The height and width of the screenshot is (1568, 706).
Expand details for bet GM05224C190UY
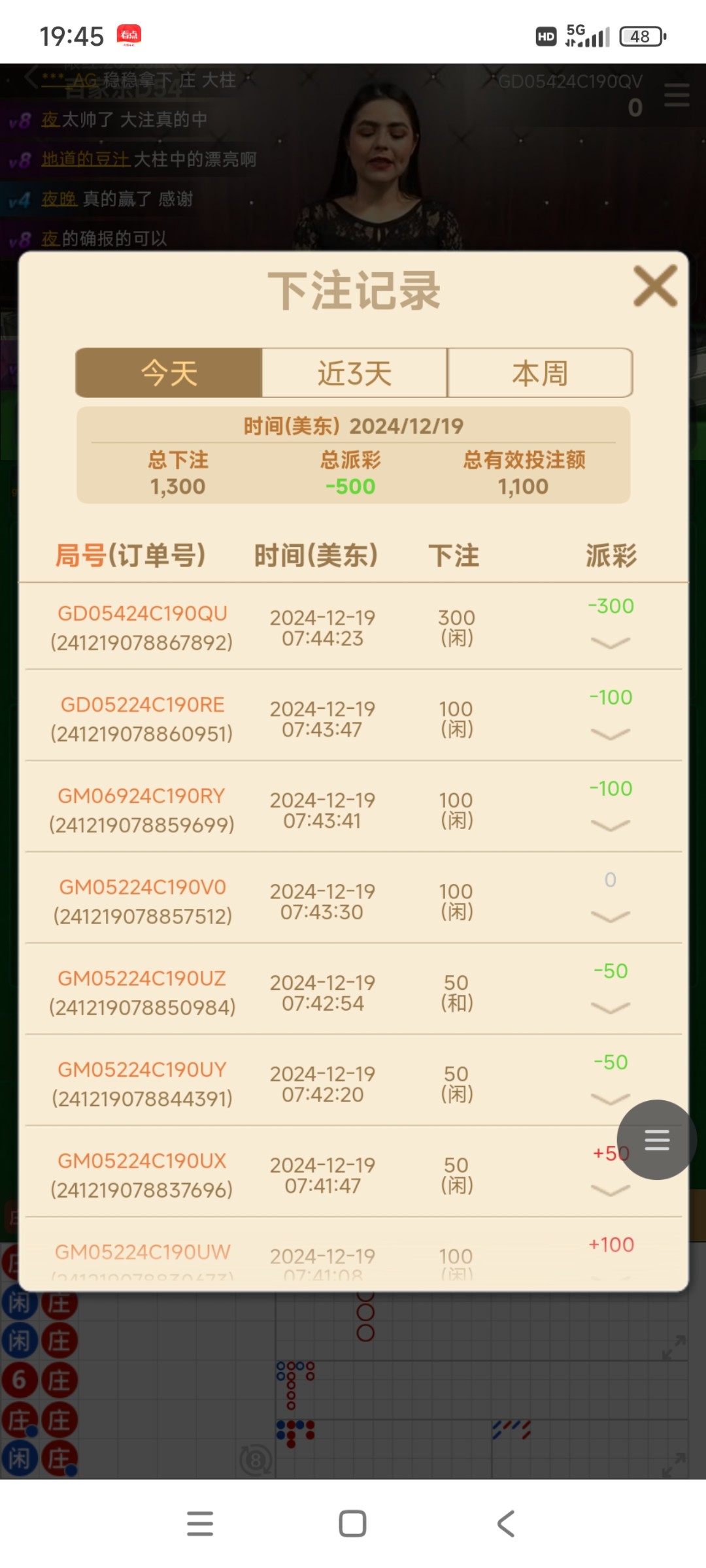610,1100
